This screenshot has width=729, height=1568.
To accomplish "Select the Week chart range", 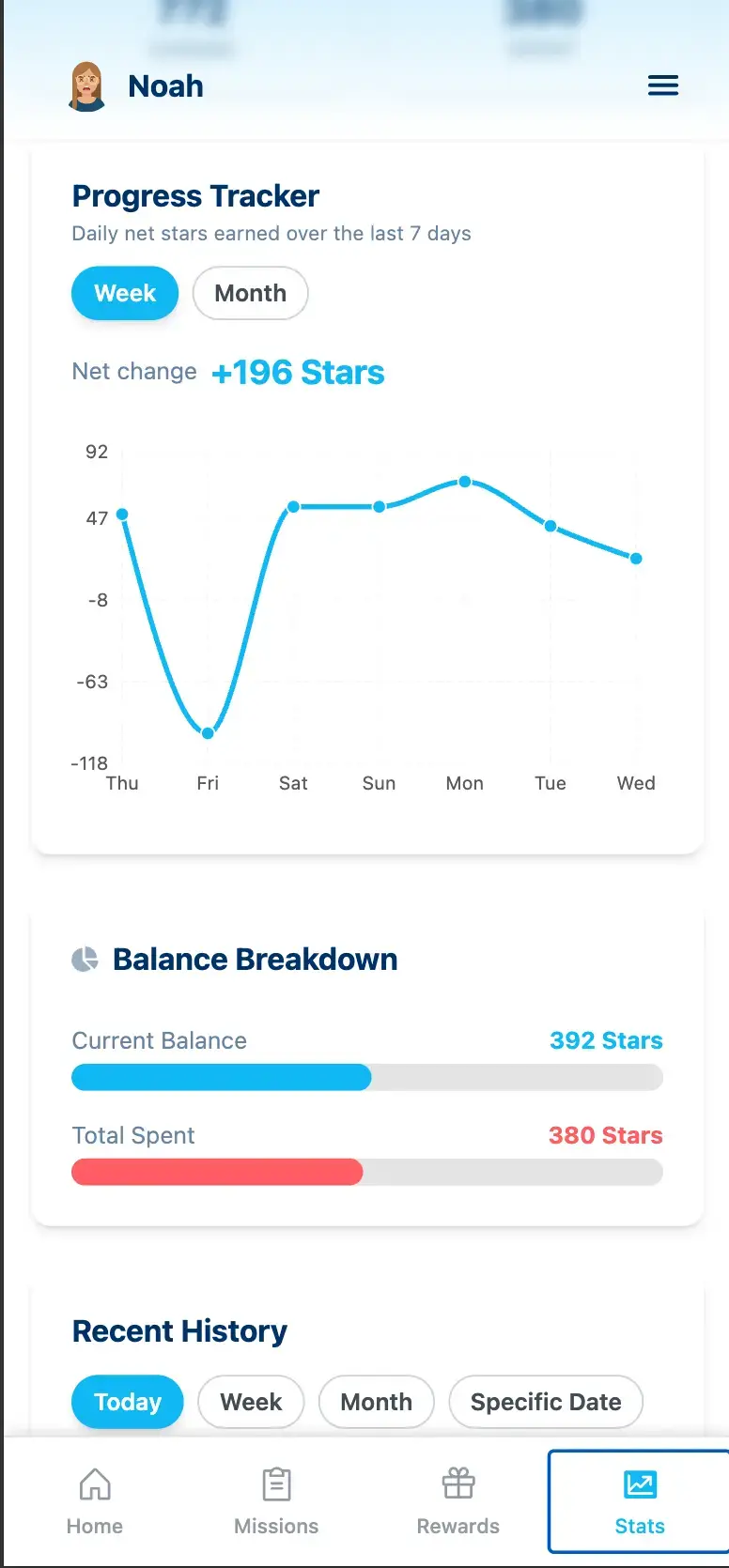I will [x=125, y=293].
